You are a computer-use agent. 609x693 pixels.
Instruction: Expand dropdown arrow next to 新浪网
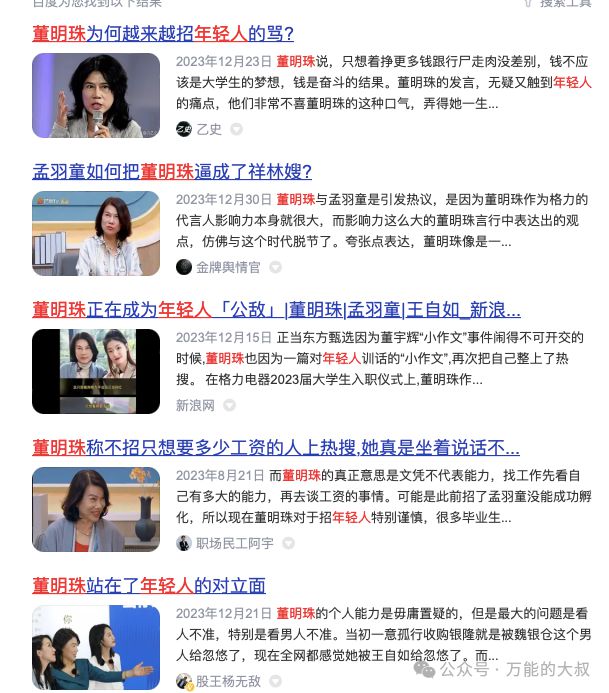[229, 405]
